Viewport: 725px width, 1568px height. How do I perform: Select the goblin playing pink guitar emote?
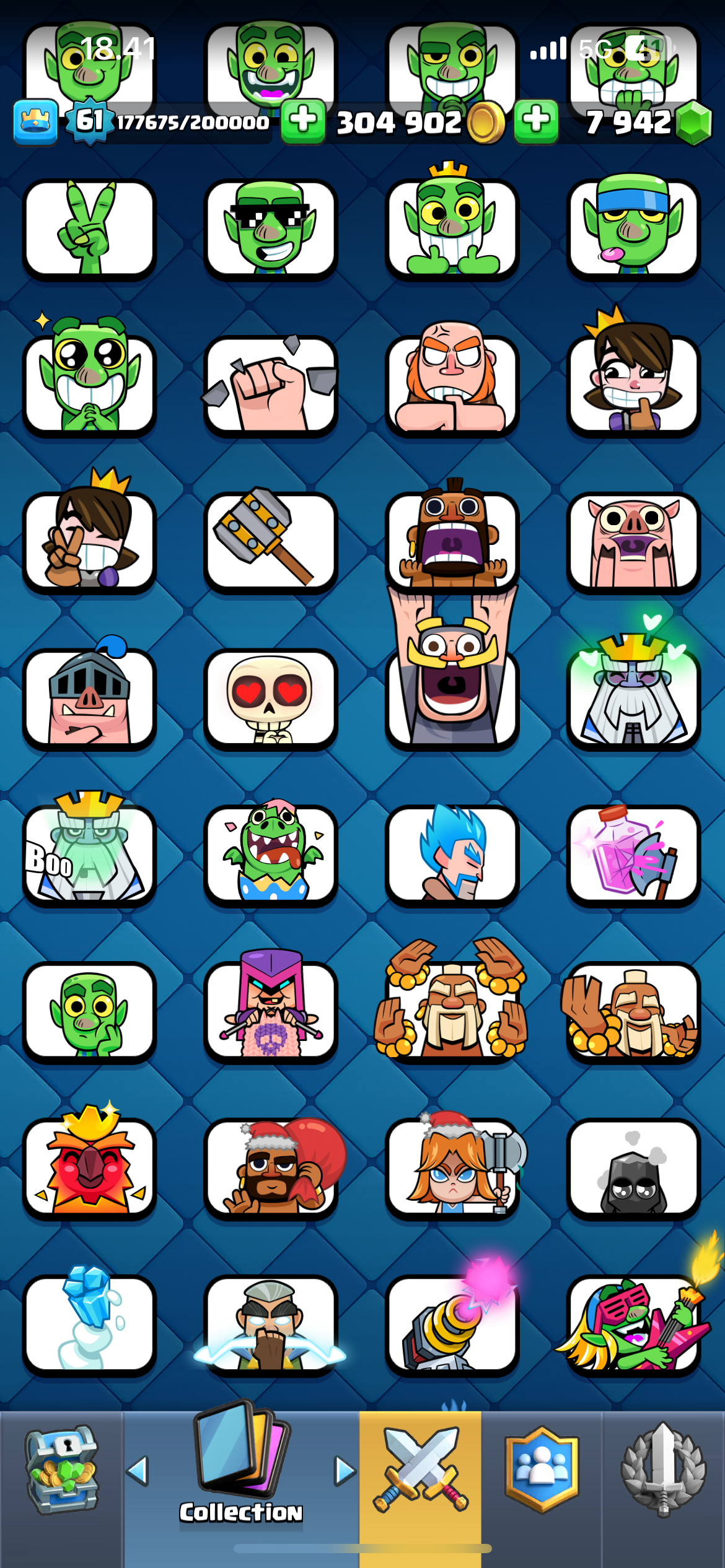[633, 1323]
